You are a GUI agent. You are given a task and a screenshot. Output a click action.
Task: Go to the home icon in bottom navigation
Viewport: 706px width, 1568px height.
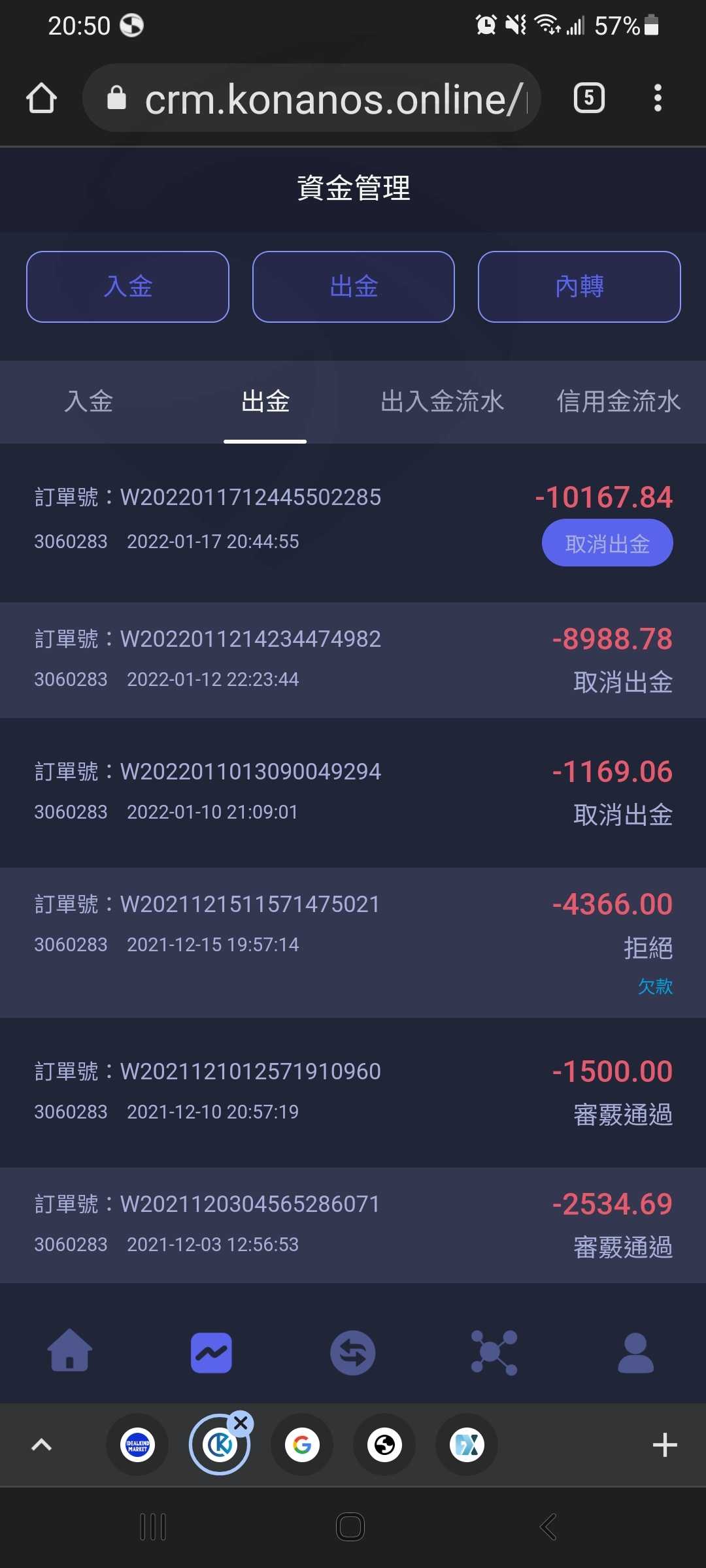tap(70, 1350)
